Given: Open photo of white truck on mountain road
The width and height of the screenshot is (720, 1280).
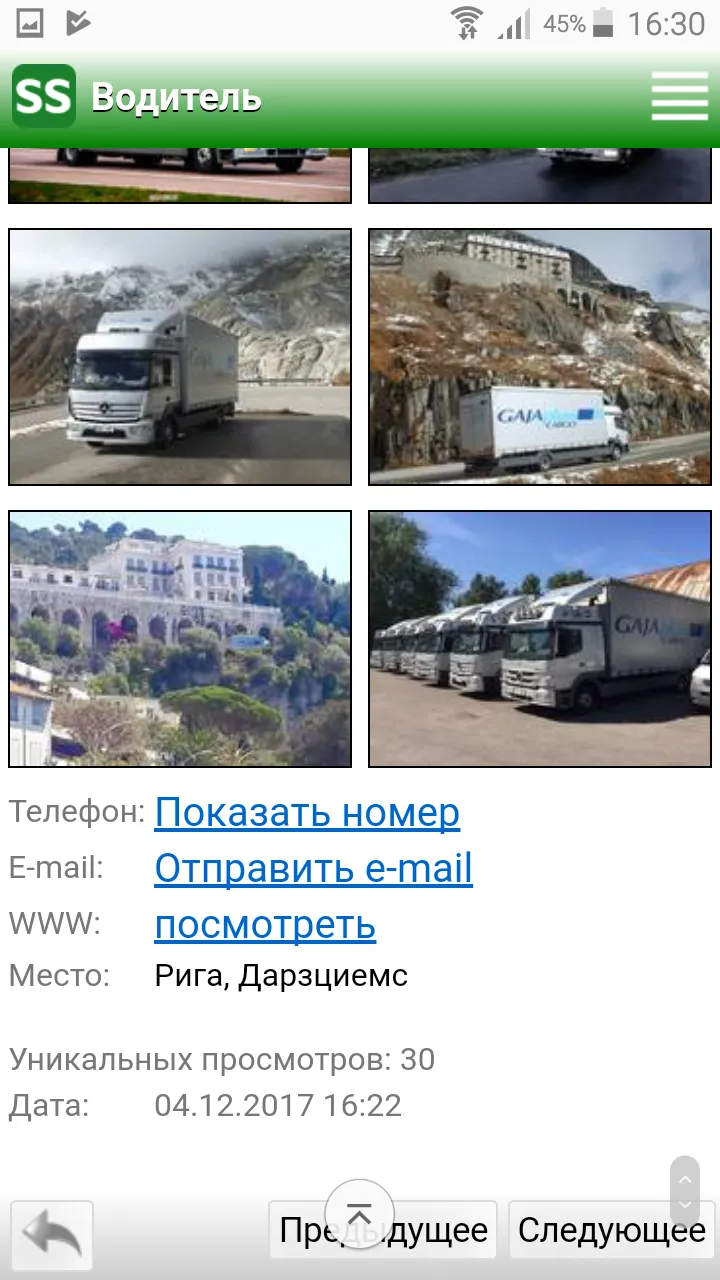Looking at the screenshot, I should tap(180, 357).
